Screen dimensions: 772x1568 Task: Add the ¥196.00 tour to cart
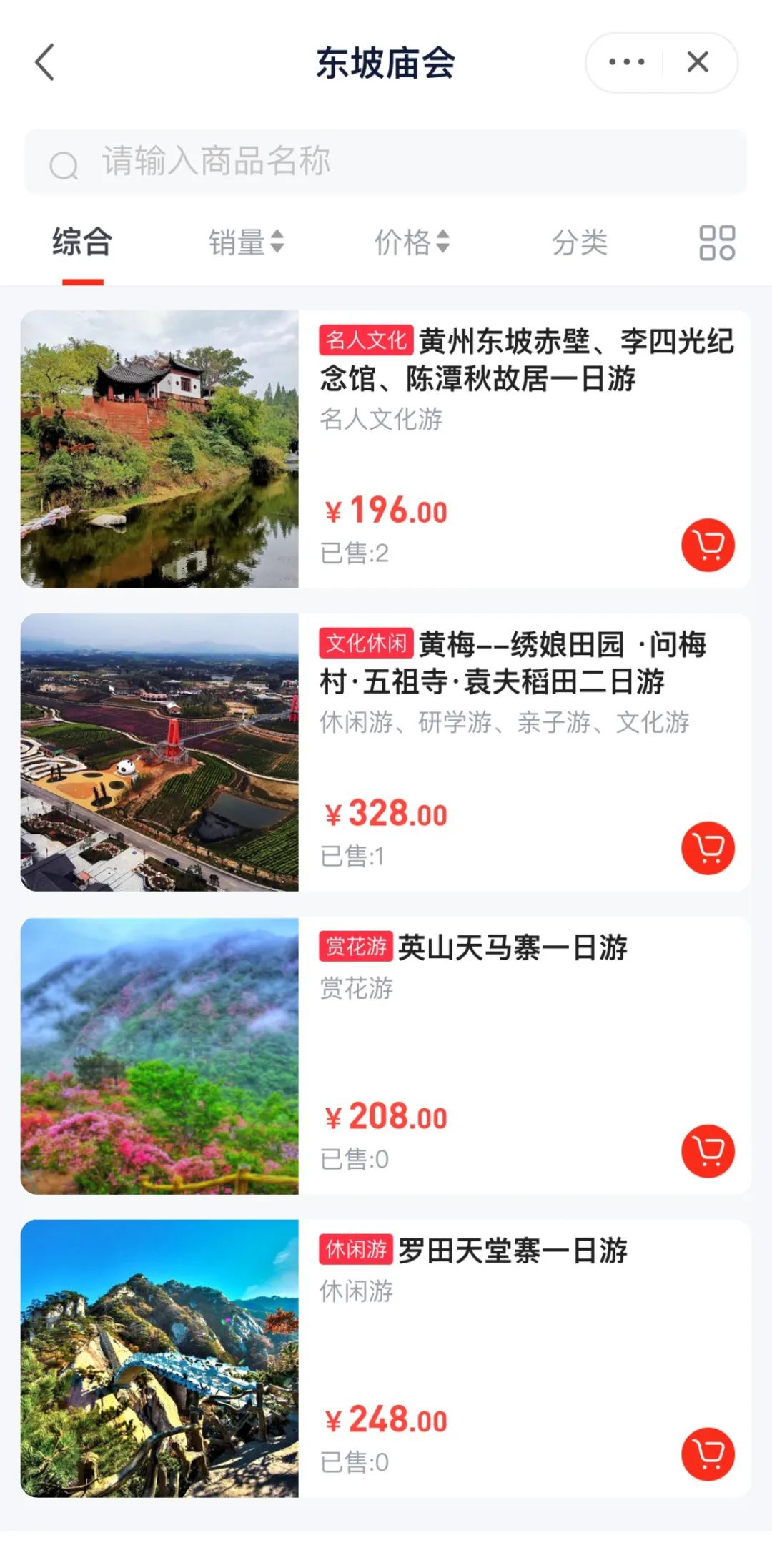(708, 545)
